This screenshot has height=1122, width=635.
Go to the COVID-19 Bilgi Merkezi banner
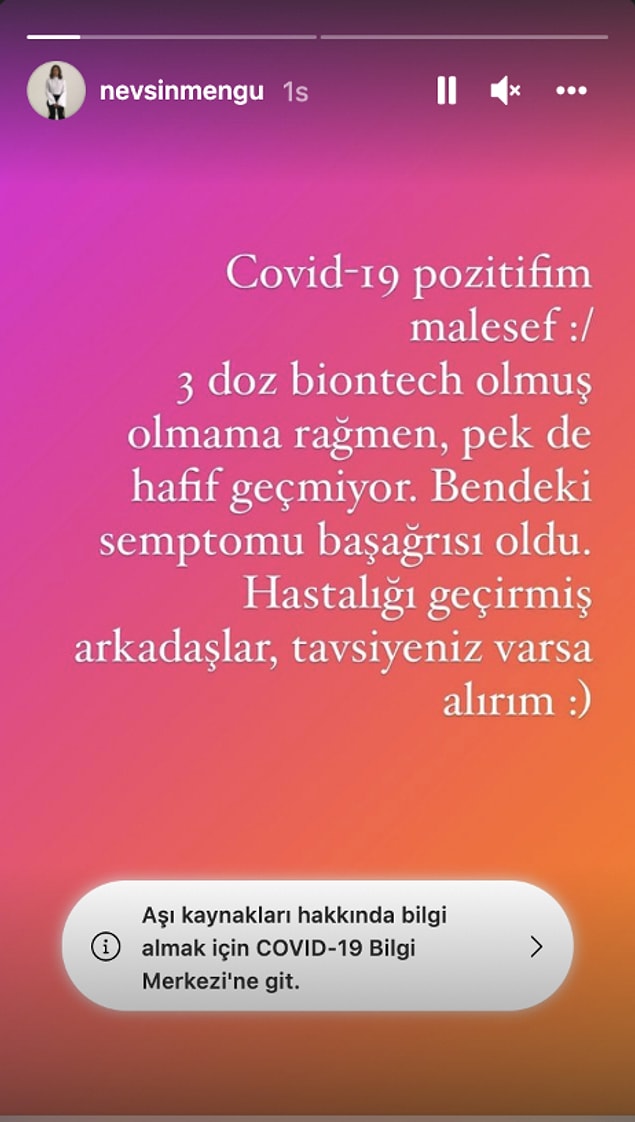pos(317,947)
